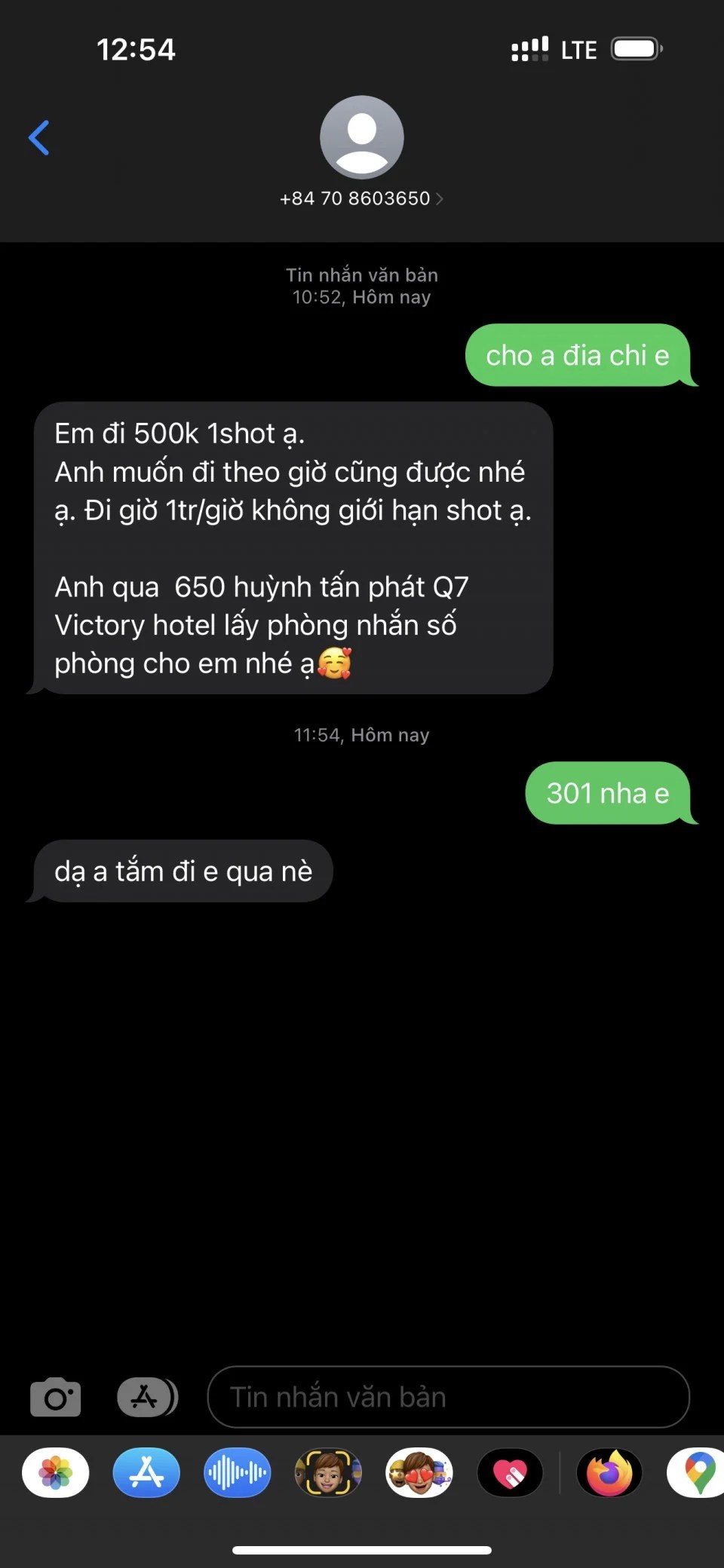
Task: Open the Memoji camera effects app
Action: tap(328, 1472)
